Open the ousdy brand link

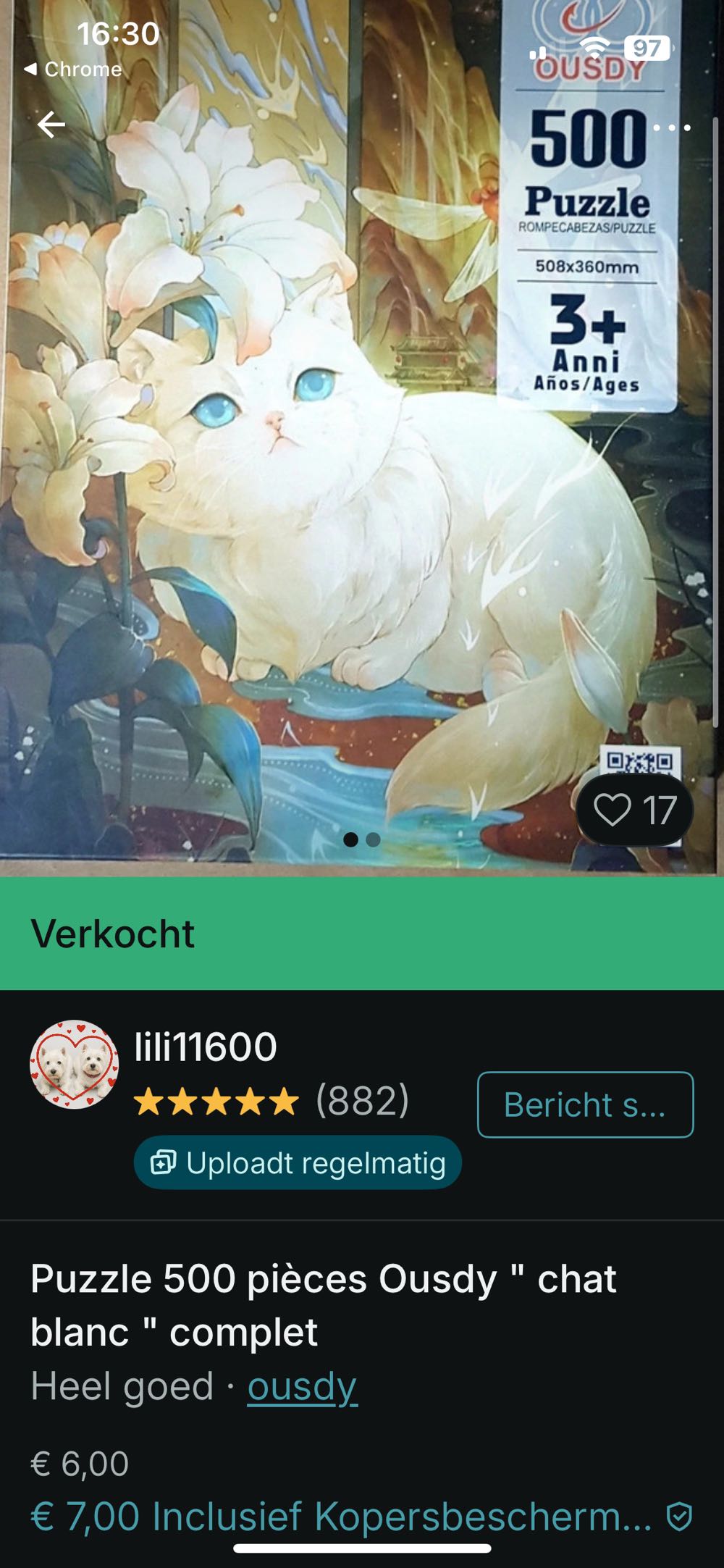[302, 1386]
